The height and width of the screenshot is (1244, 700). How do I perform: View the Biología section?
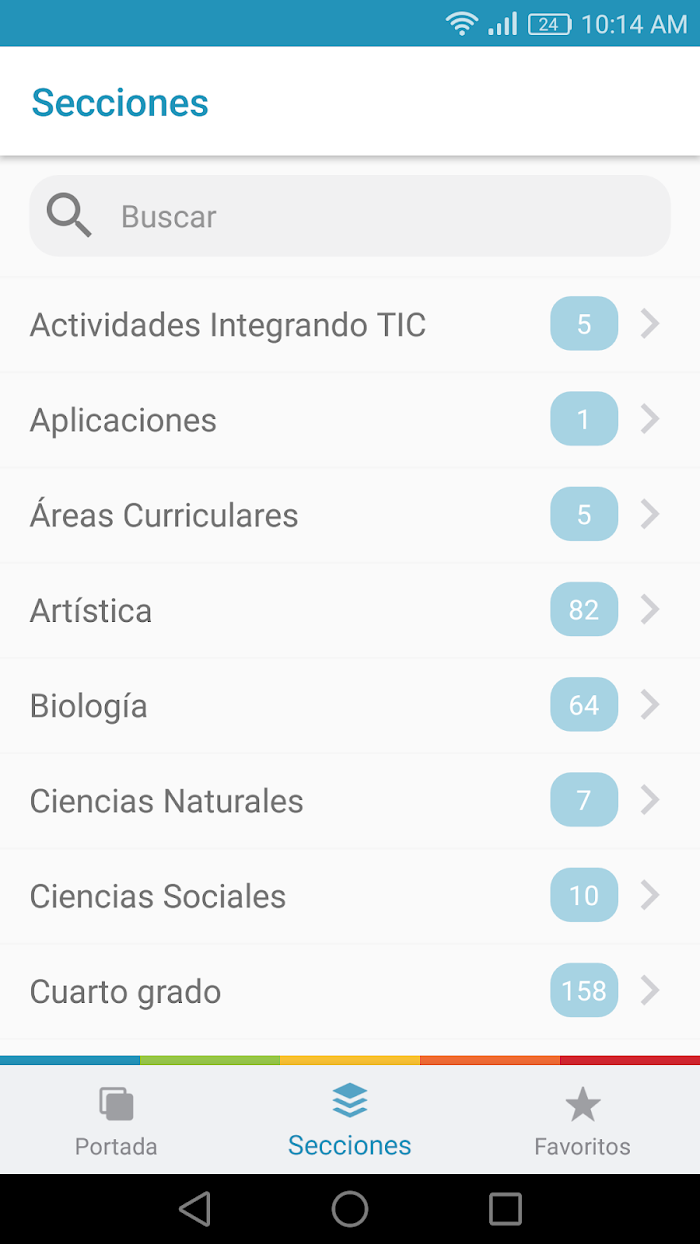pyautogui.click(x=350, y=706)
